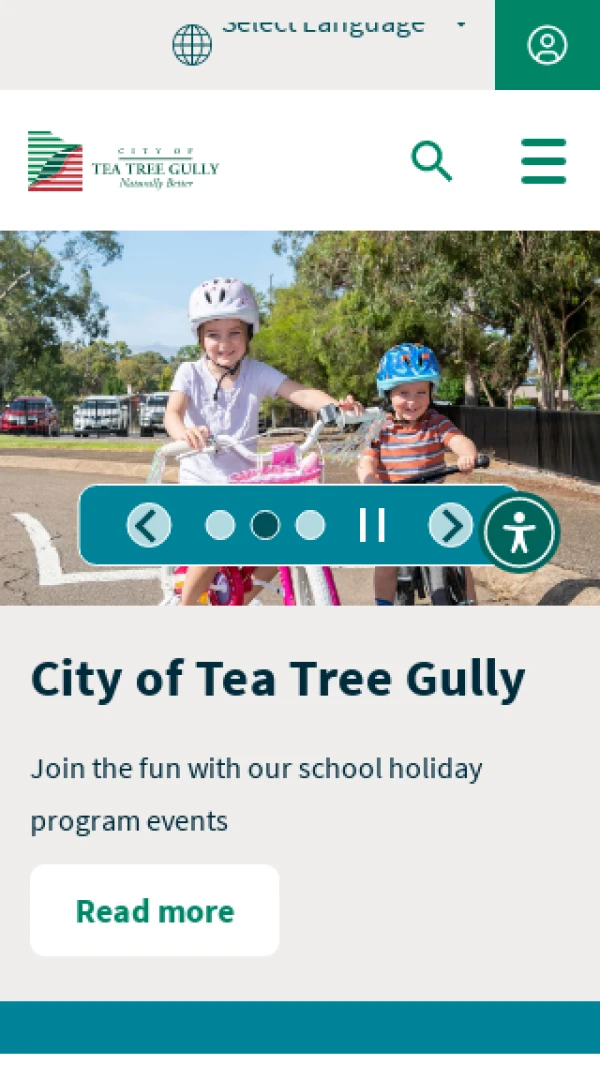This screenshot has height=1065, width=600.
Task: Open the accessibility options button
Action: click(519, 533)
